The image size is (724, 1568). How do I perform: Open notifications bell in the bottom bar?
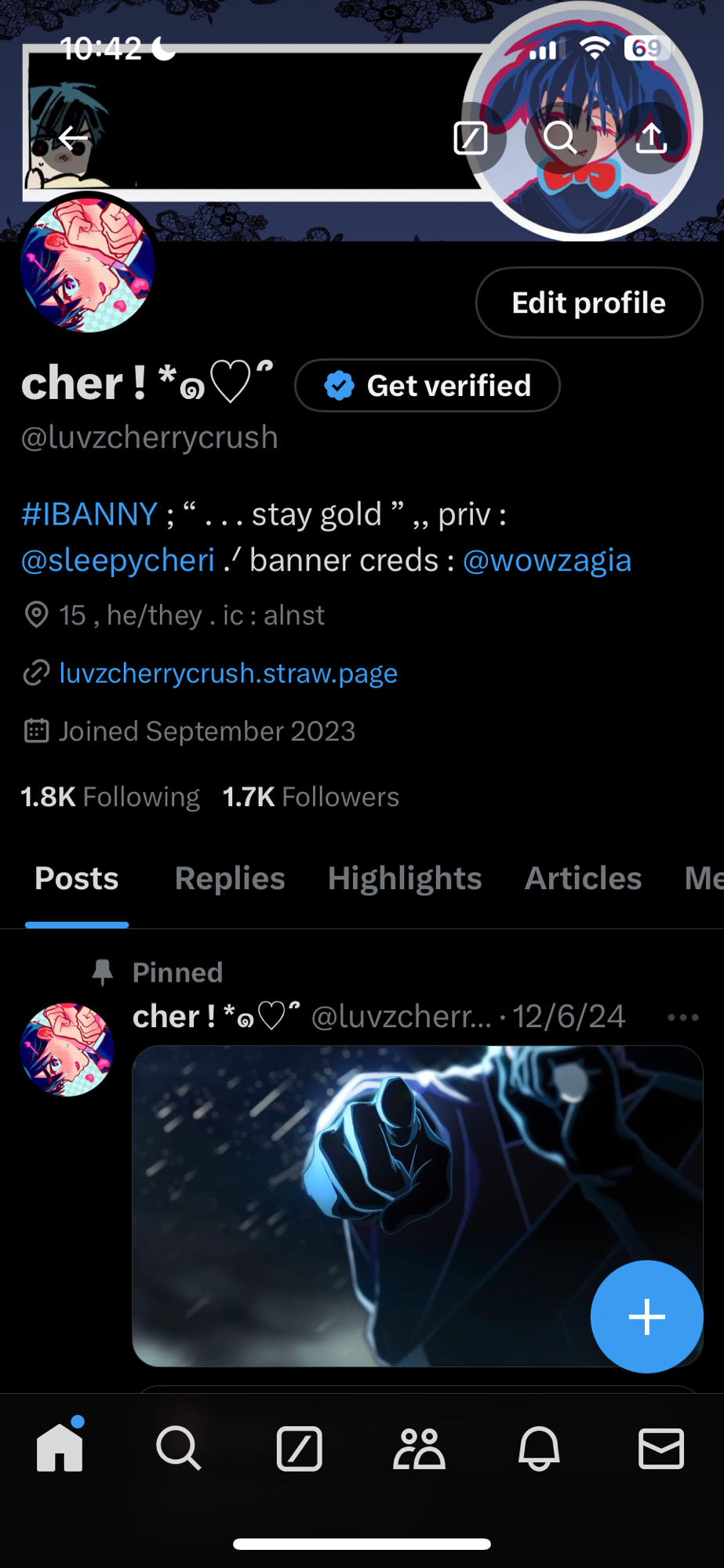[x=540, y=1448]
